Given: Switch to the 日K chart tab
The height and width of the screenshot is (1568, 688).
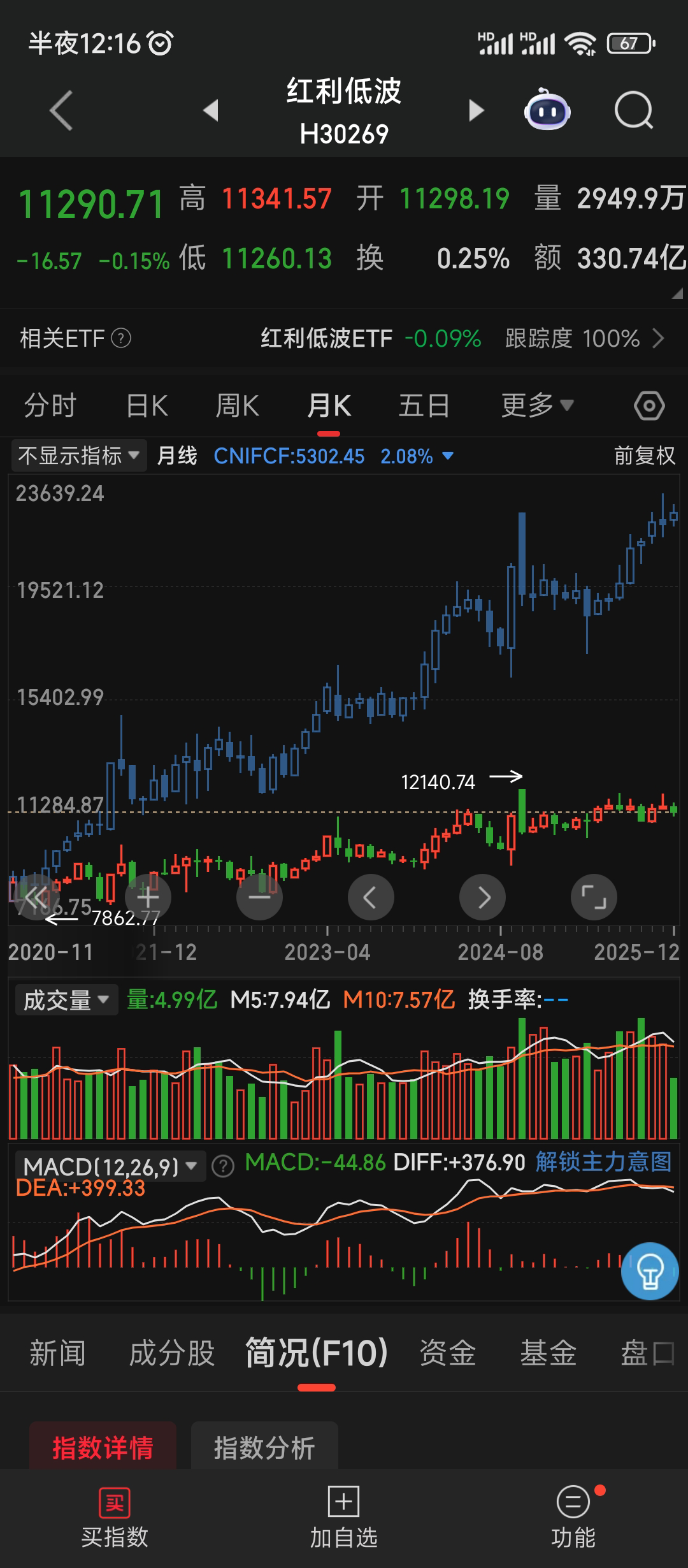Looking at the screenshot, I should (147, 406).
